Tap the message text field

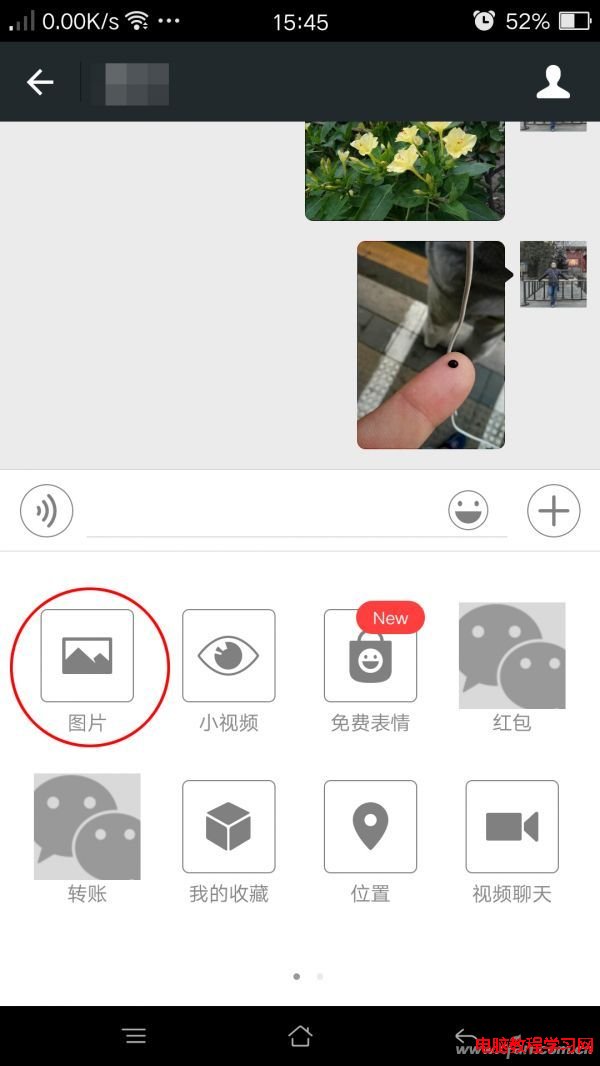(x=265, y=512)
